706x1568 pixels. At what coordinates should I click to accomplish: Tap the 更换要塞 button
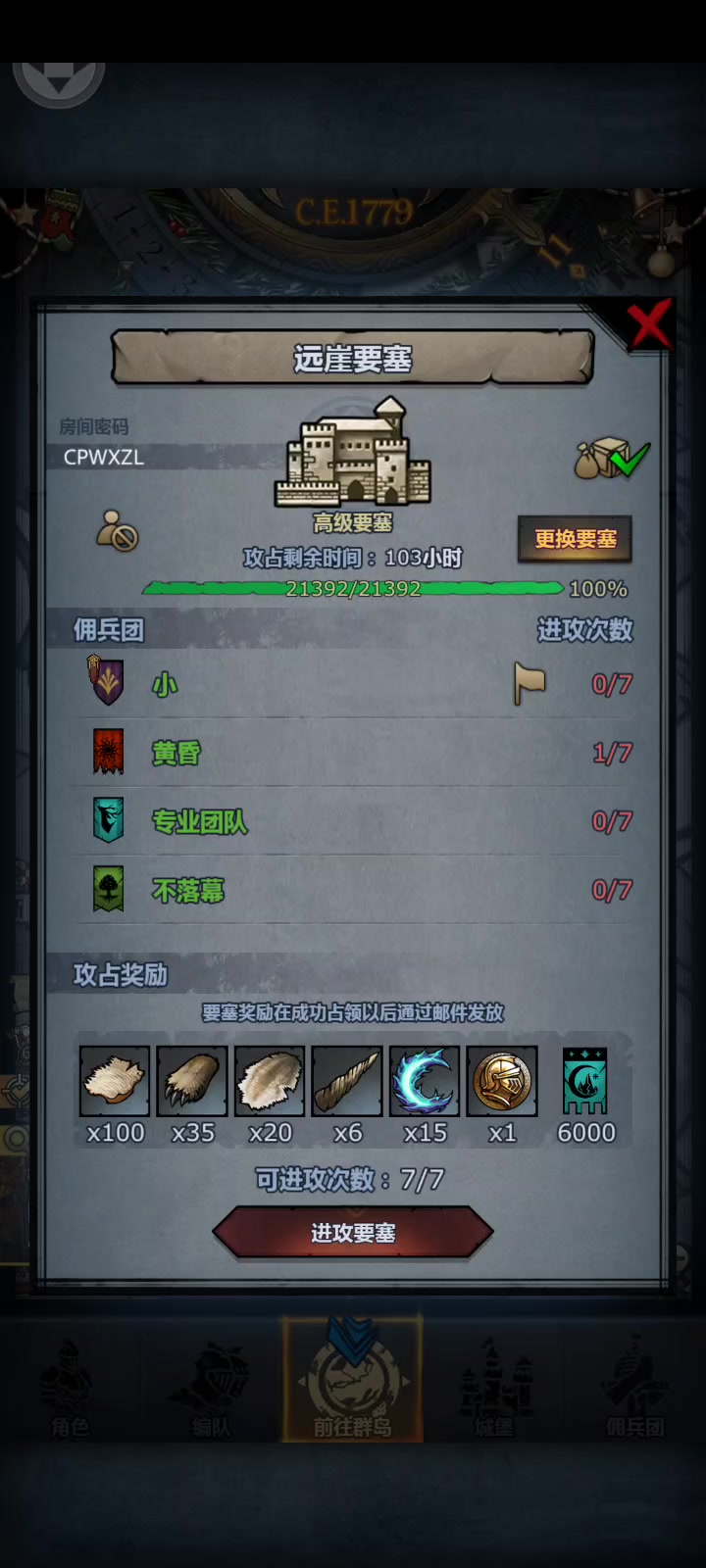tap(575, 539)
